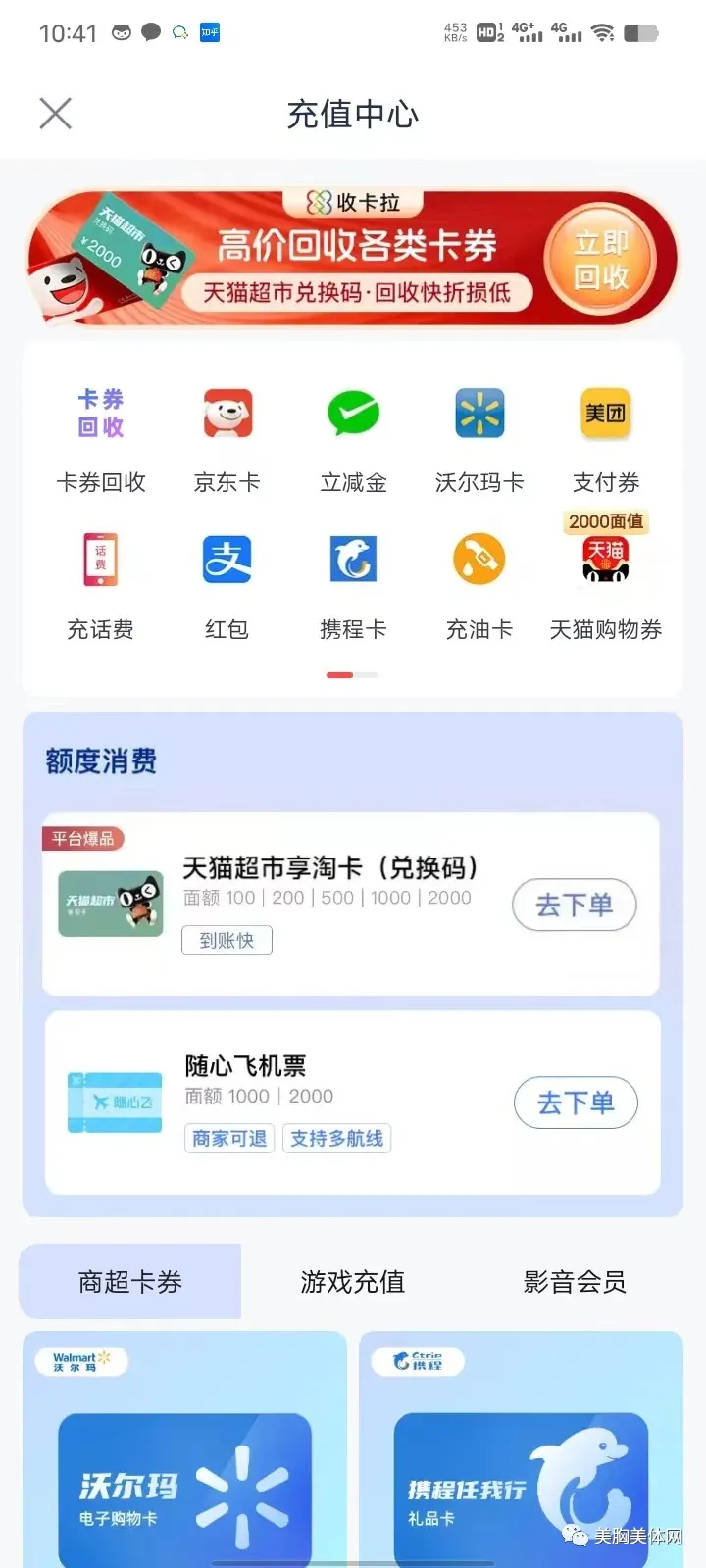Tap 去下单 for 随心飞机票
Viewport: 706px width, 1568px height.
pyautogui.click(x=576, y=1102)
